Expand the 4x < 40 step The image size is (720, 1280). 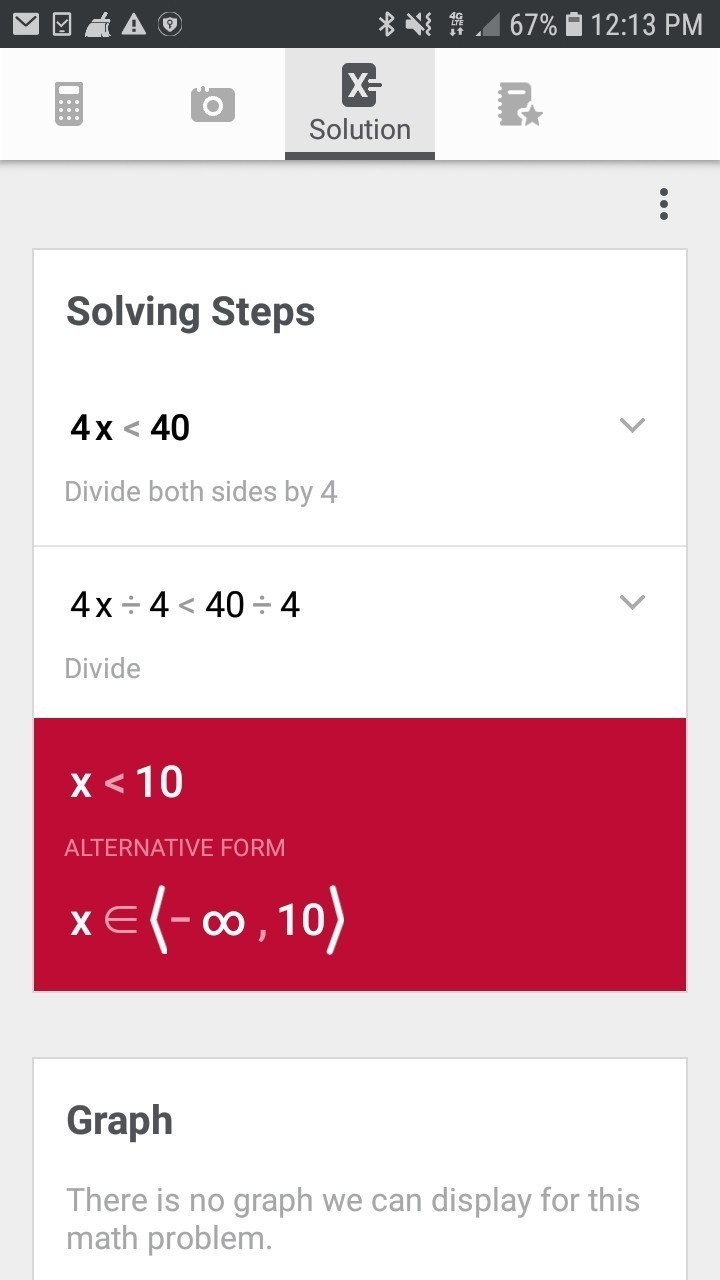(x=632, y=426)
